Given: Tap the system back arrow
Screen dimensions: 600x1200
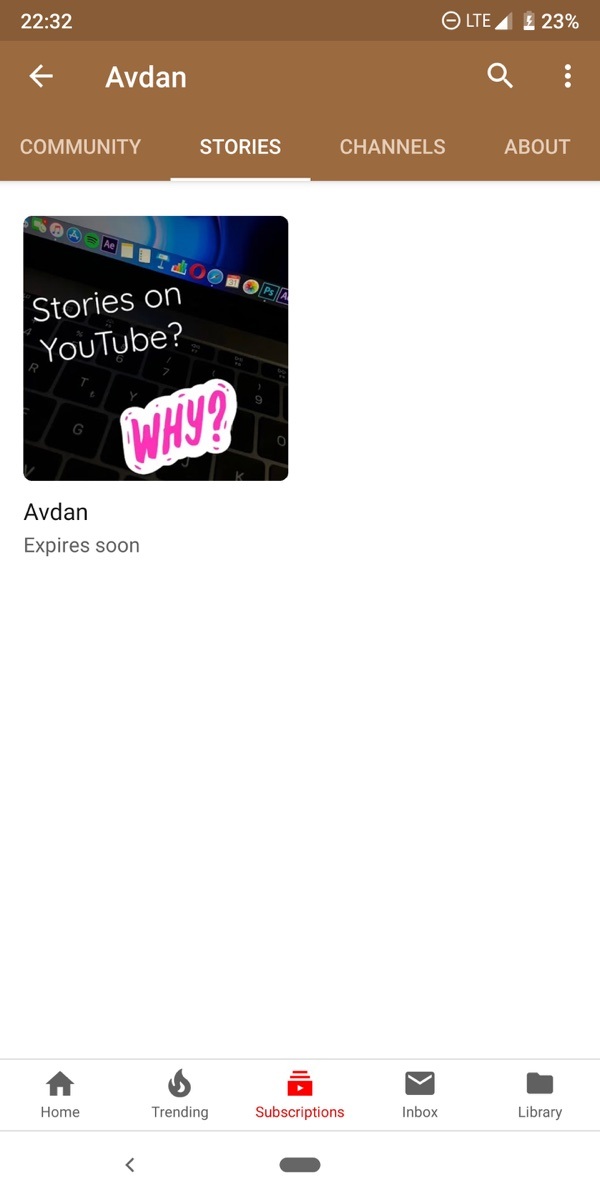Looking at the screenshot, I should [x=130, y=1165].
